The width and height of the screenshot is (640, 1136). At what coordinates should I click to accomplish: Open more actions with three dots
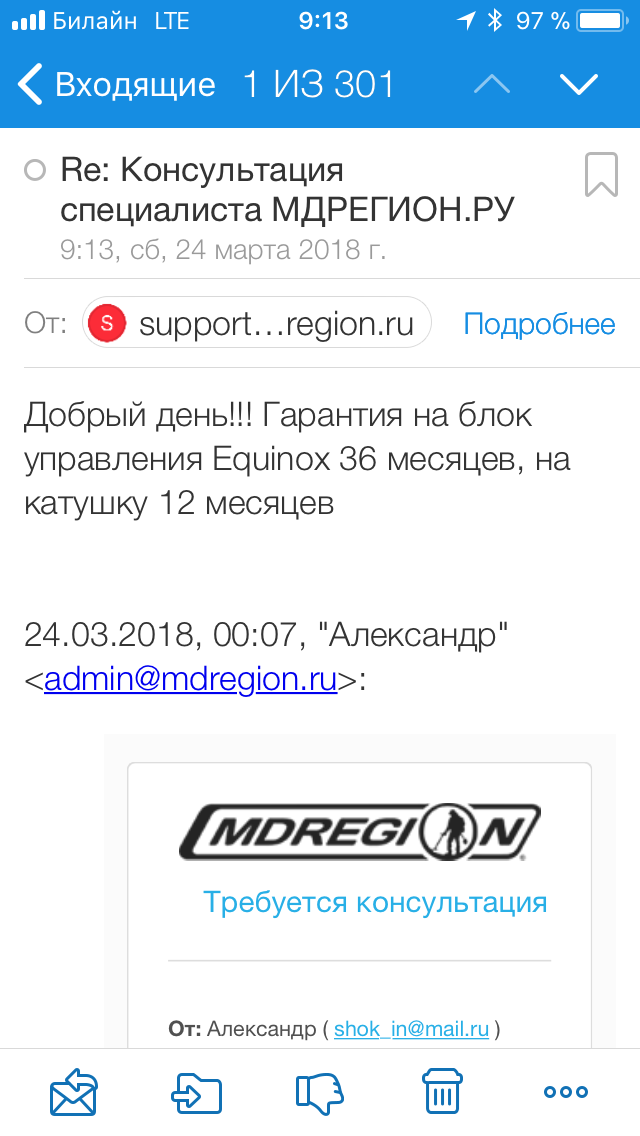pos(565,1092)
